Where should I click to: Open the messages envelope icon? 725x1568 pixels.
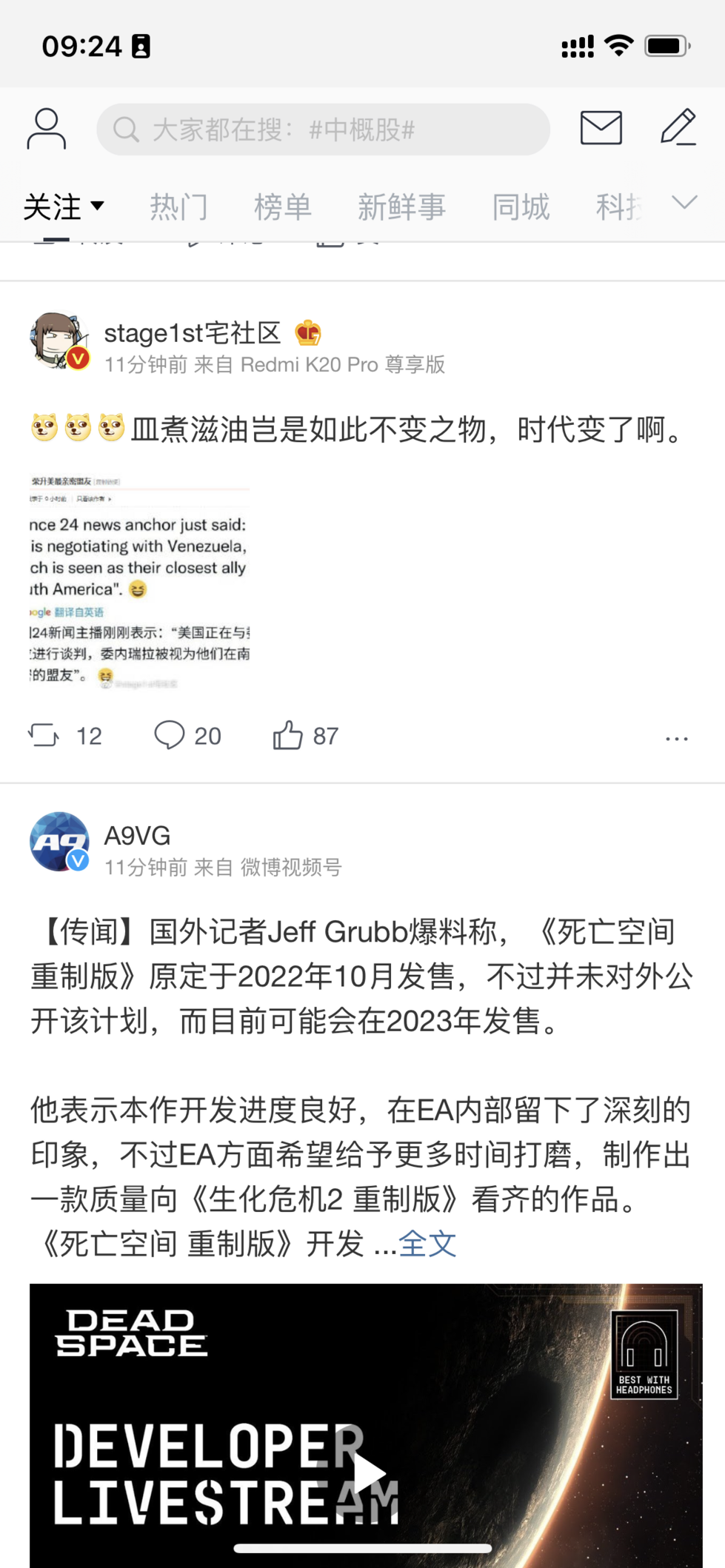[x=601, y=128]
